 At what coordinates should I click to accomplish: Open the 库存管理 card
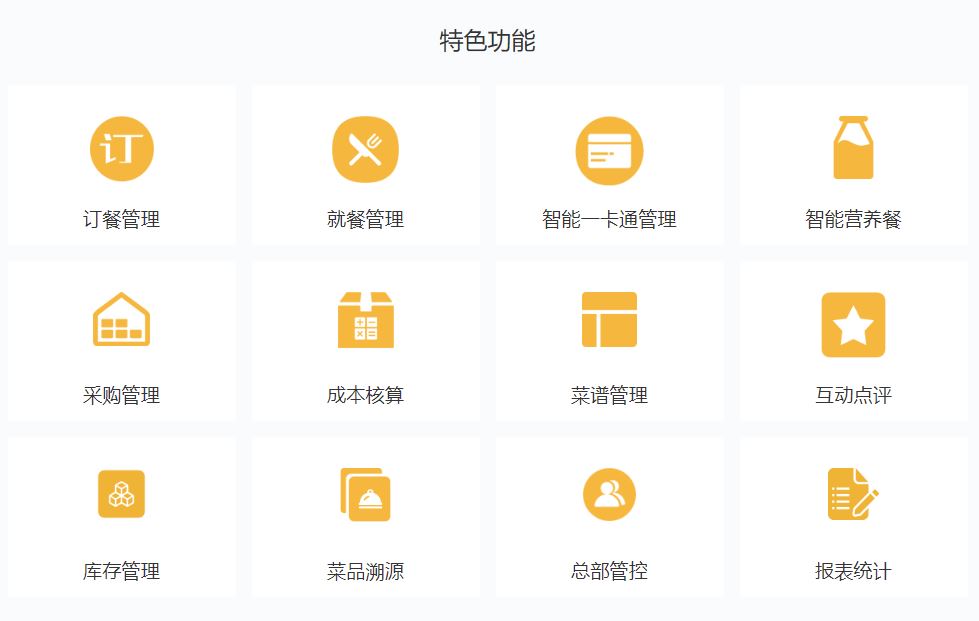point(121,517)
